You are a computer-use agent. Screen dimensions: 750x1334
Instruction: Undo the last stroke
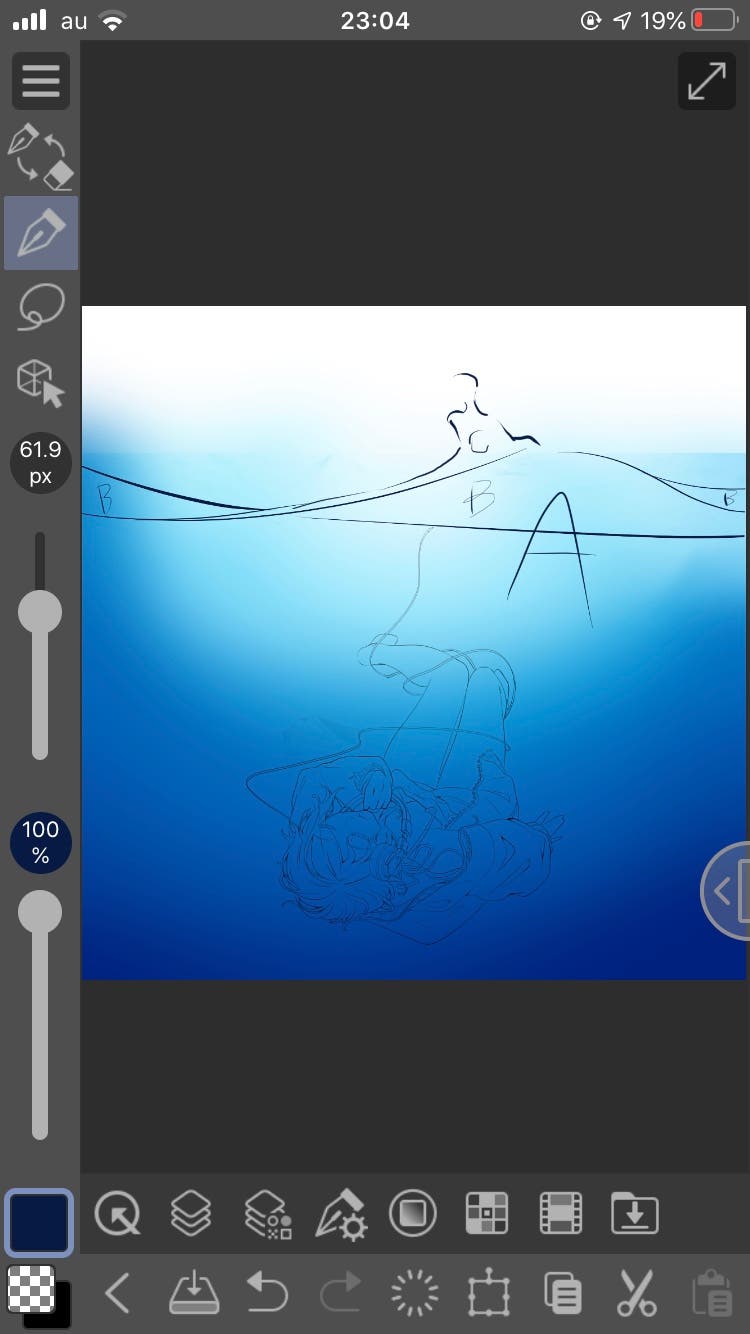(266, 1294)
